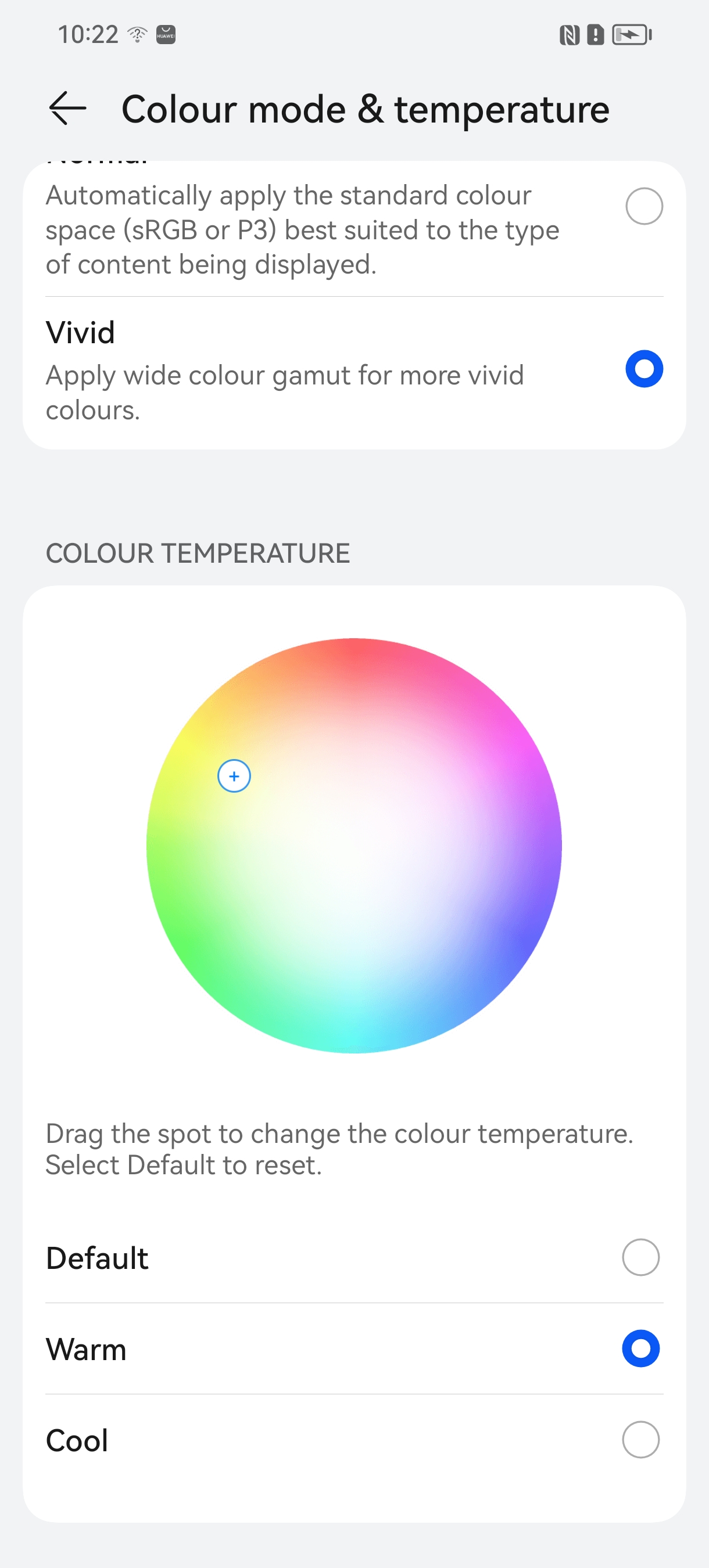Reset colour temperature to Default
The image size is (709, 1568).
[x=640, y=1257]
